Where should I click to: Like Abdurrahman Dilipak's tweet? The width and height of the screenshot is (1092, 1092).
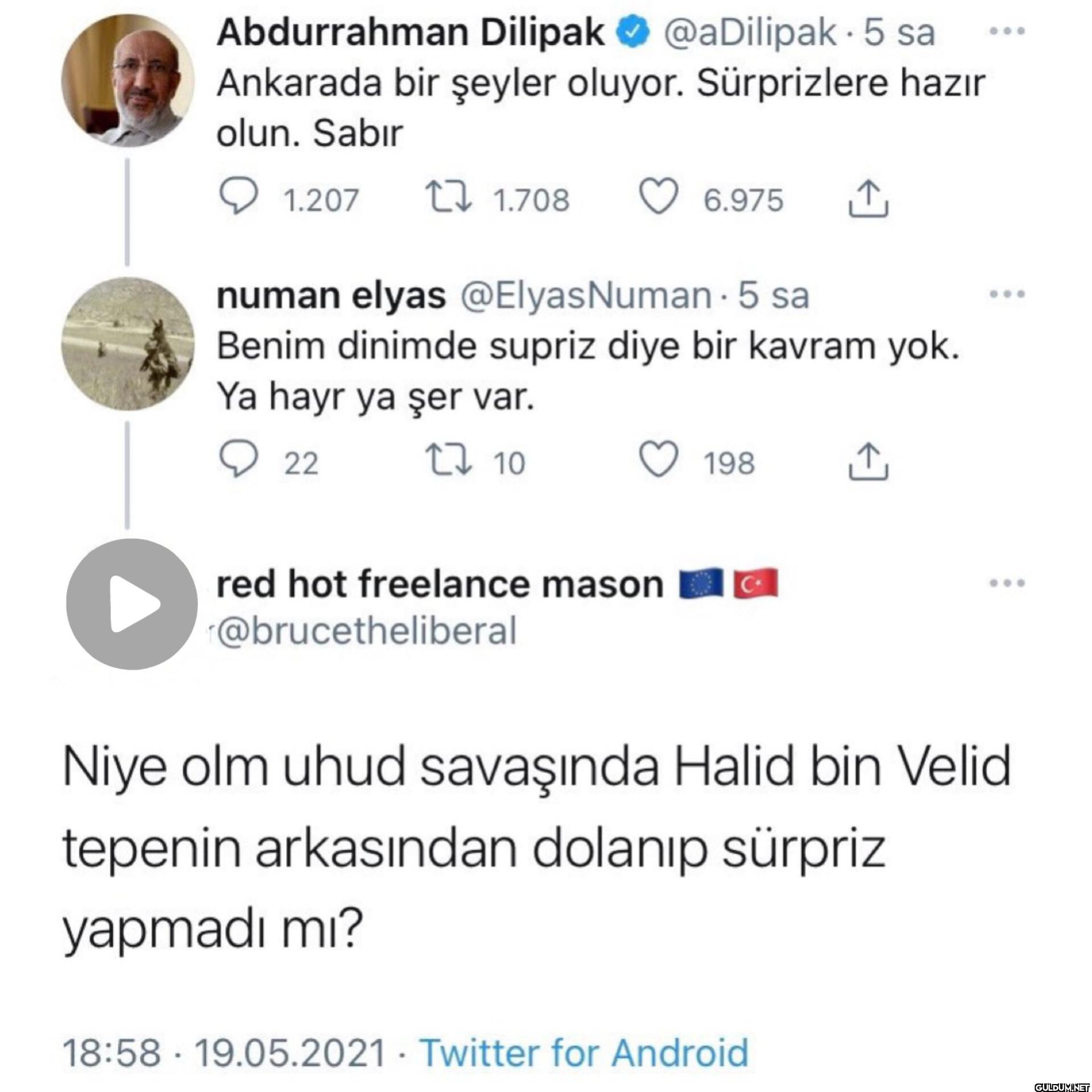click(x=659, y=197)
